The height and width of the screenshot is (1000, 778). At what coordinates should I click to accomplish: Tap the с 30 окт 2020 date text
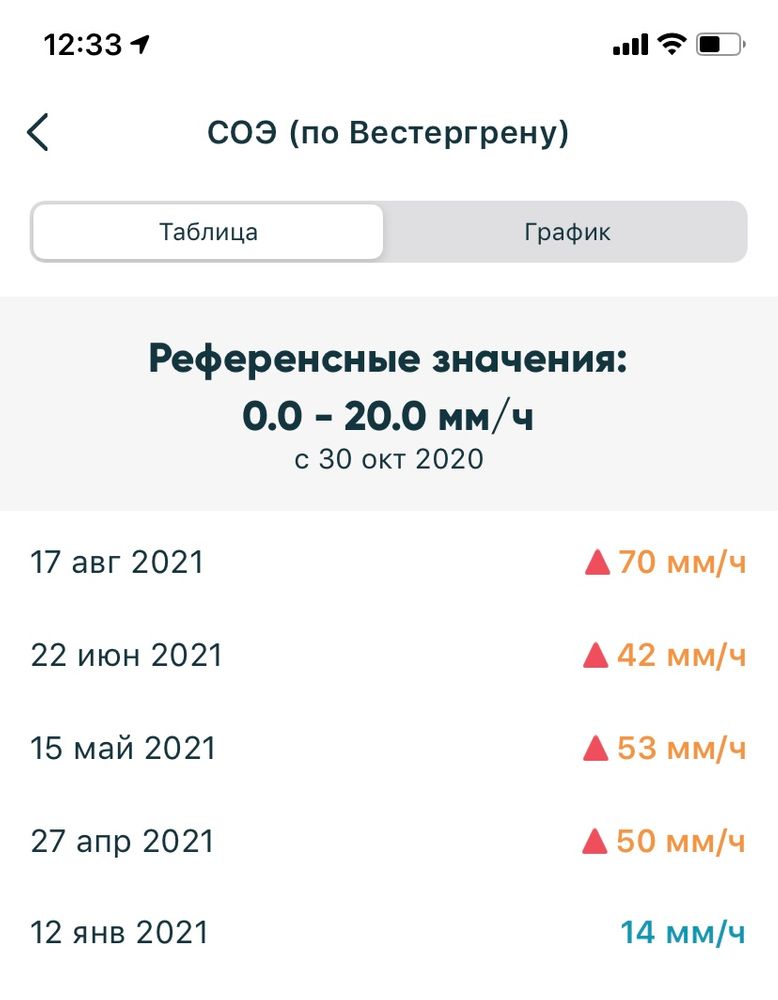(x=389, y=459)
